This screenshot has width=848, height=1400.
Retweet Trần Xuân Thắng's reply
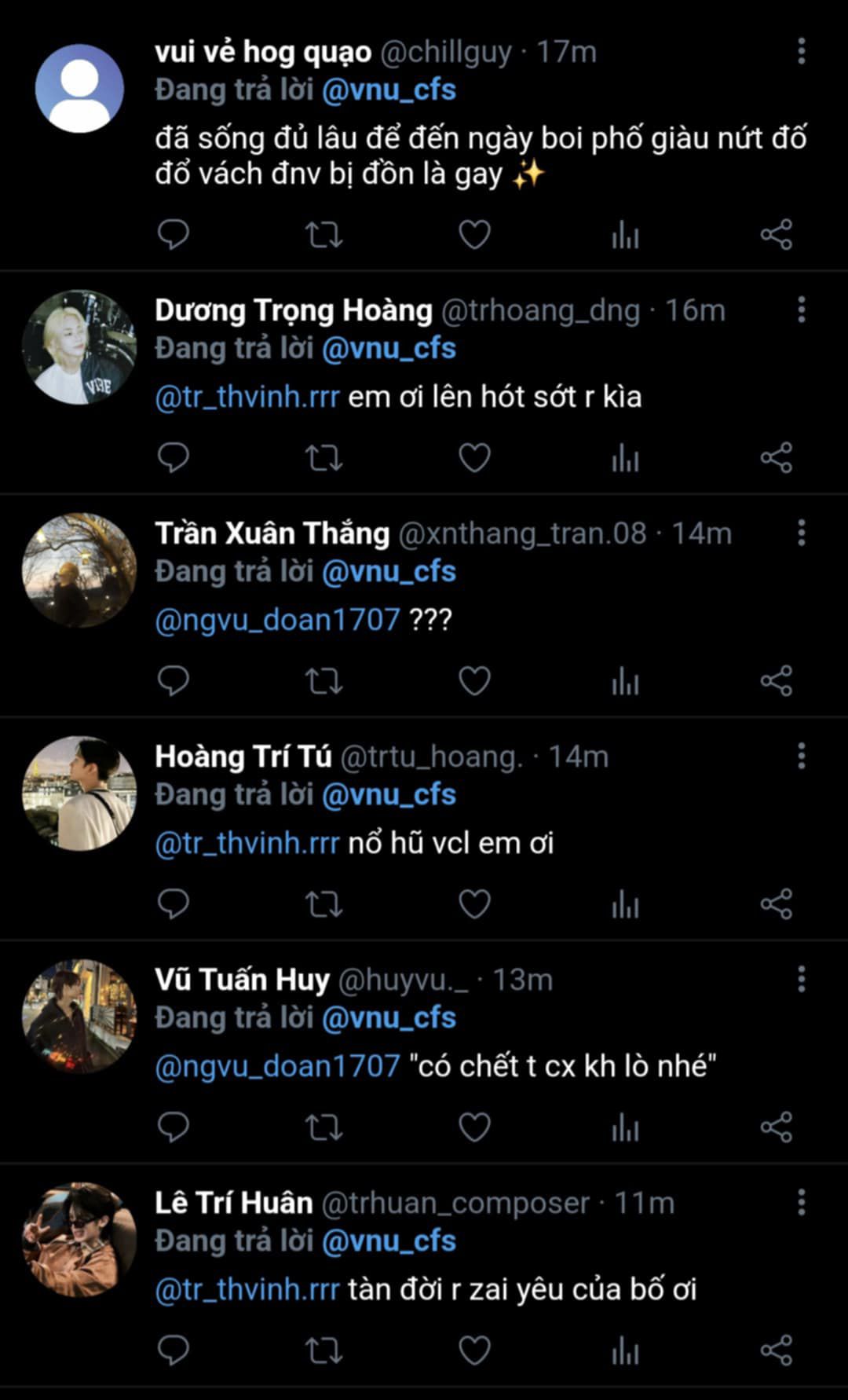(x=323, y=680)
